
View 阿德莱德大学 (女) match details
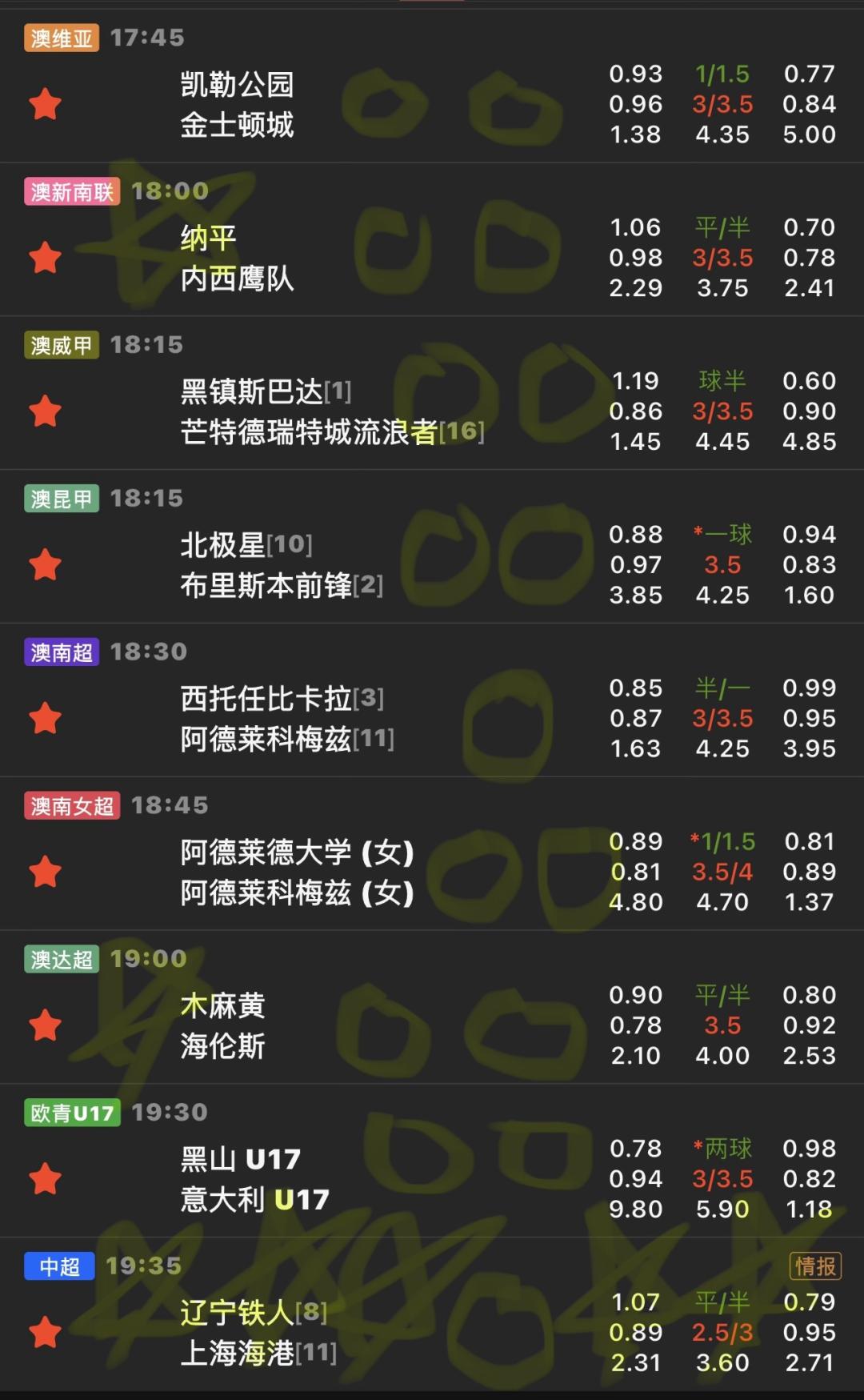[432, 854]
